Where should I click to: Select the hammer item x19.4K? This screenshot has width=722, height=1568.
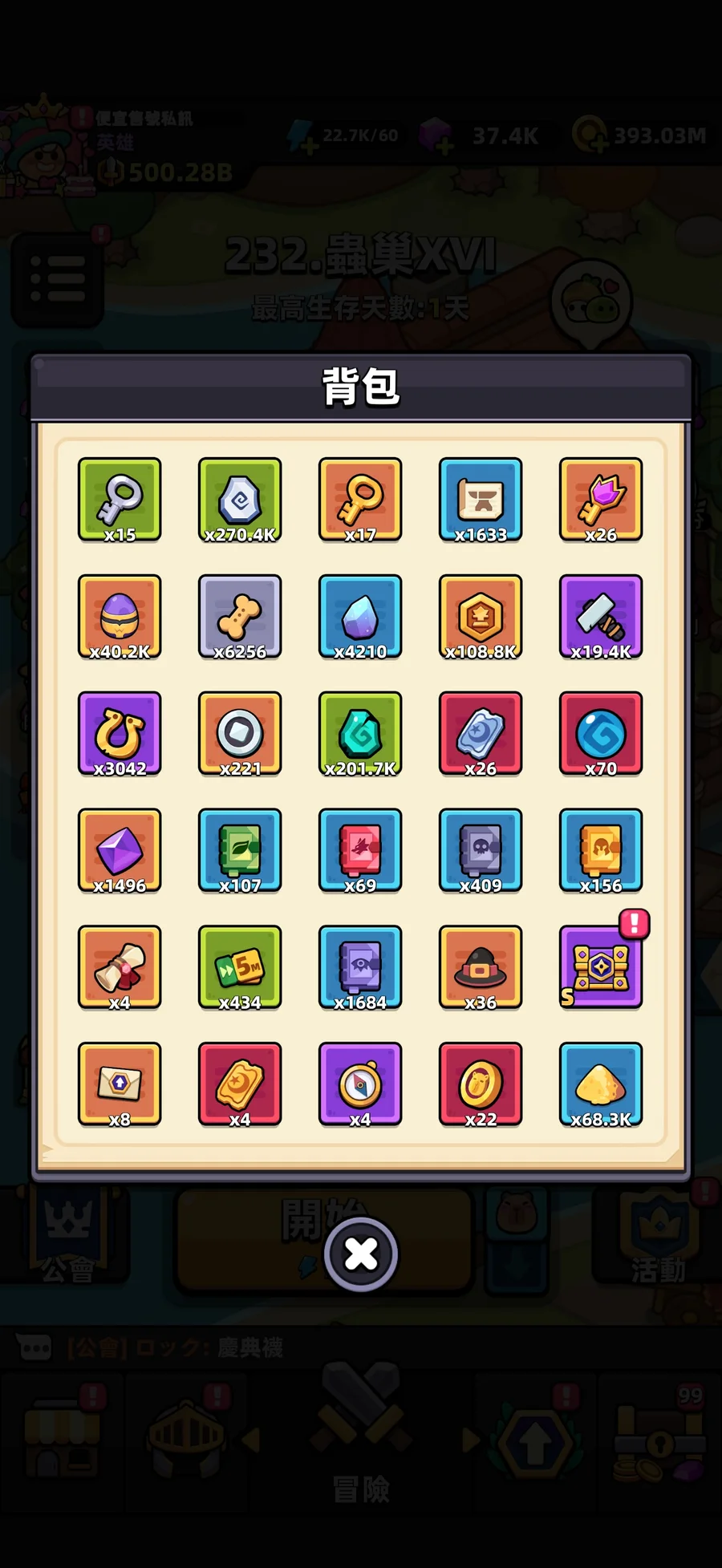[601, 616]
